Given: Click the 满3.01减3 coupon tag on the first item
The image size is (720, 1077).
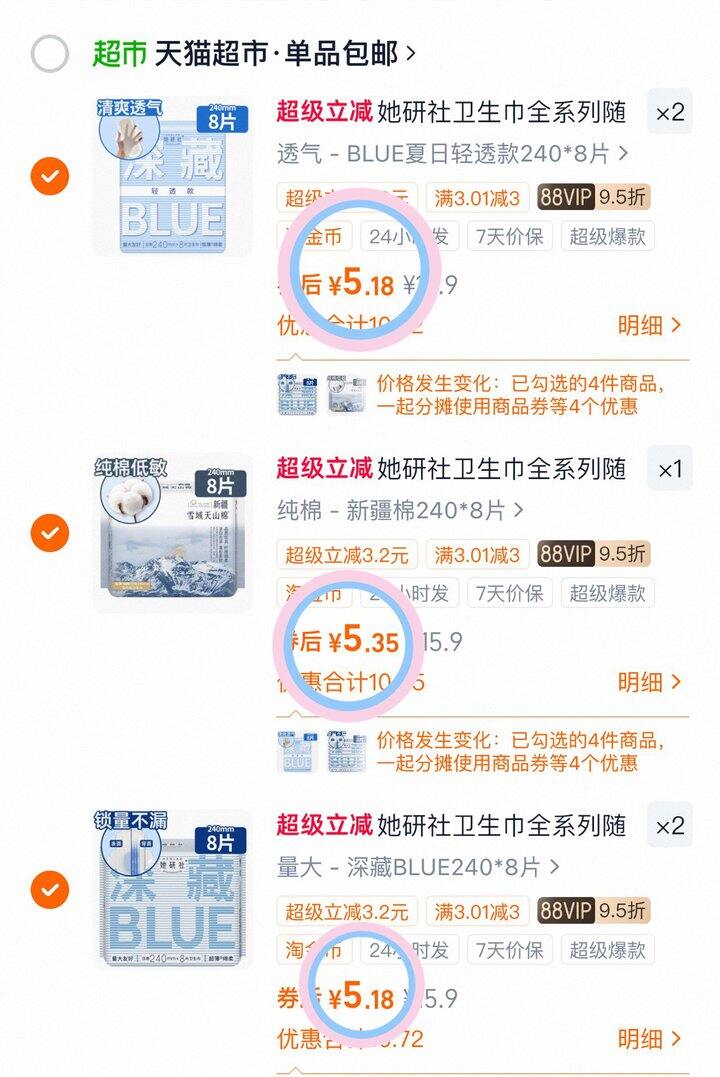Looking at the screenshot, I should click(477, 198).
